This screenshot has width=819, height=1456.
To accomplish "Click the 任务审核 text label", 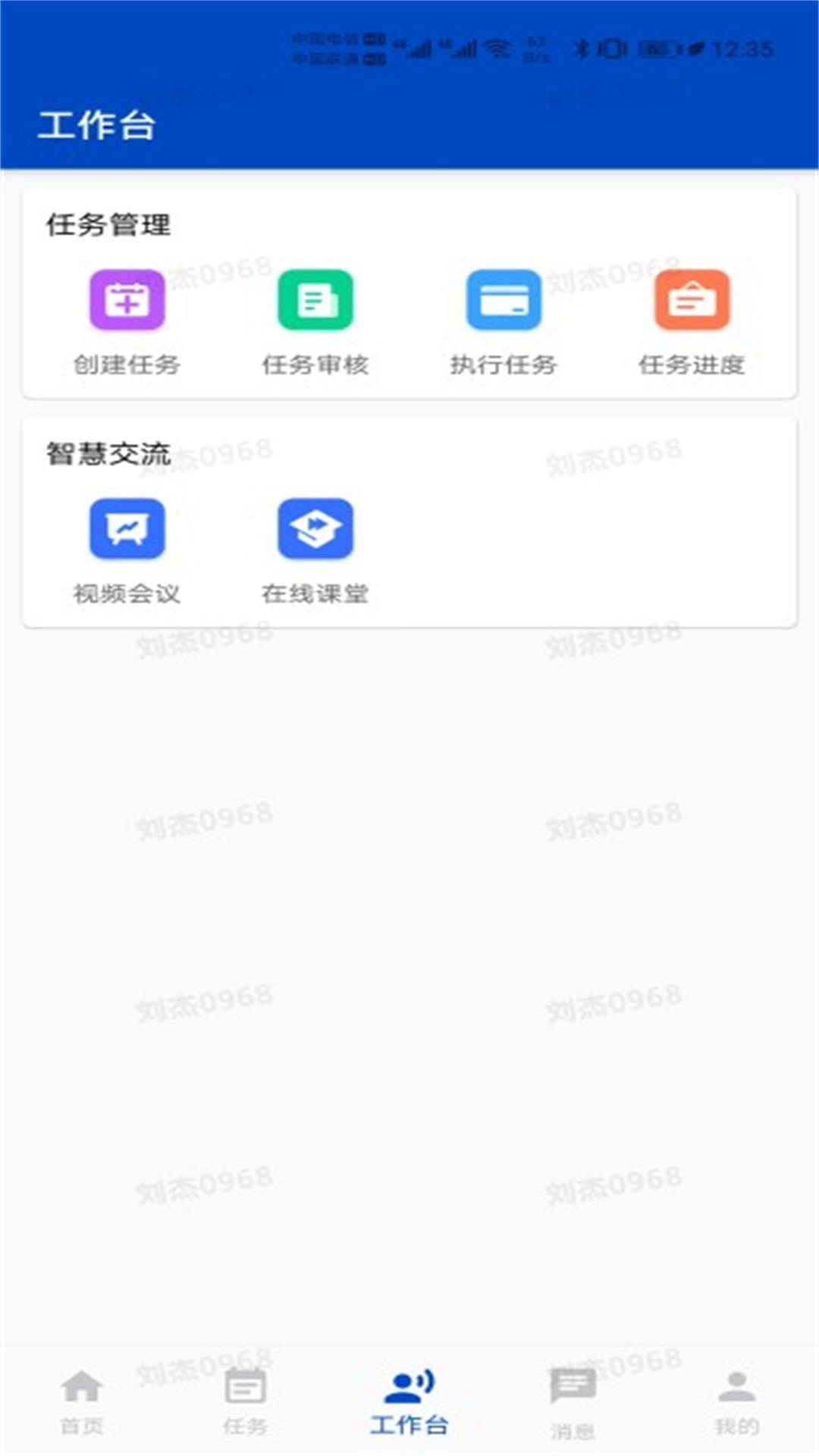I will [316, 366].
